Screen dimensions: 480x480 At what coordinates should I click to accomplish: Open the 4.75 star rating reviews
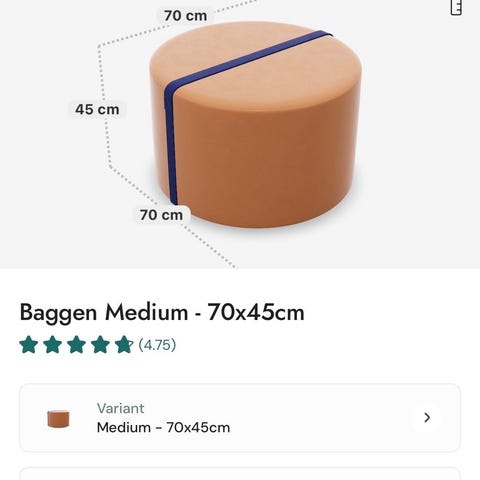(x=98, y=345)
